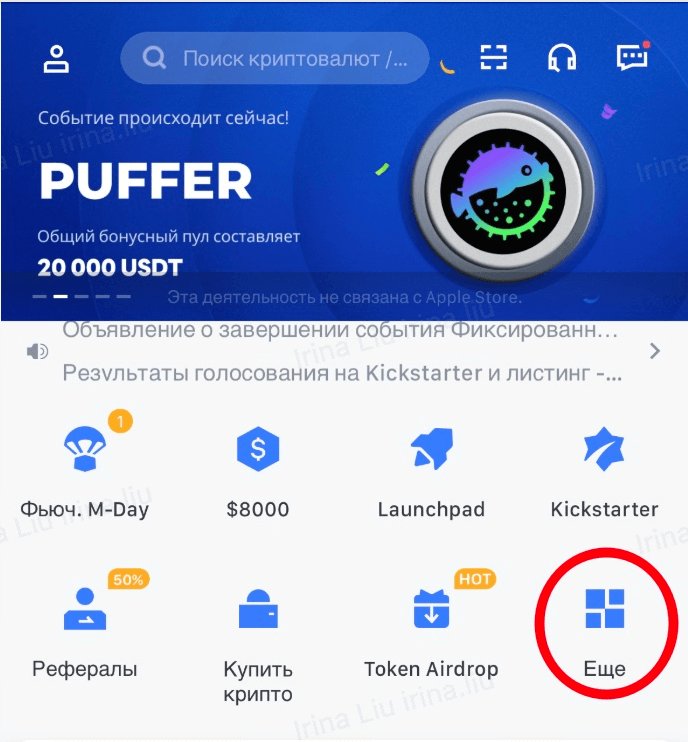Image resolution: width=688 pixels, height=742 pixels.
Task: Open the profile account icon
Action: pos(56,58)
